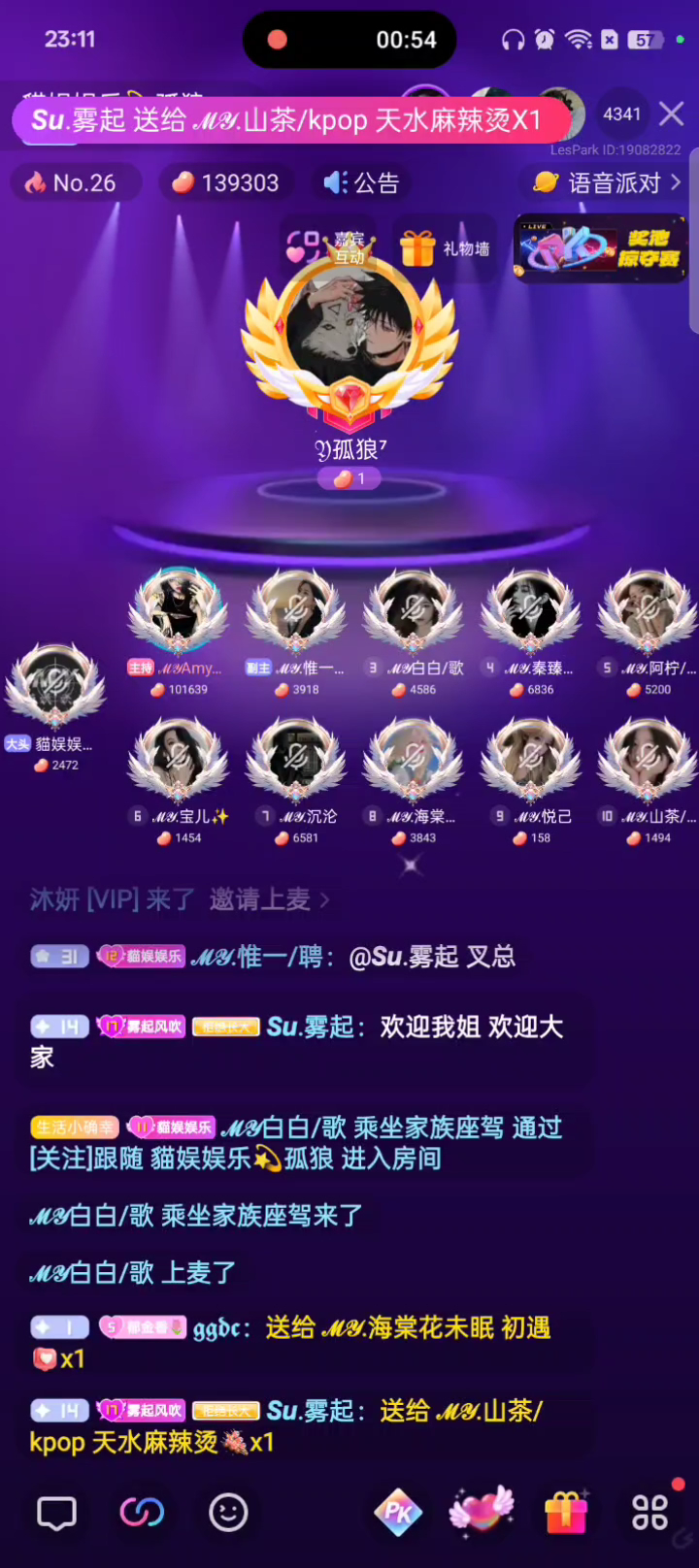Close the live room

click(x=671, y=114)
